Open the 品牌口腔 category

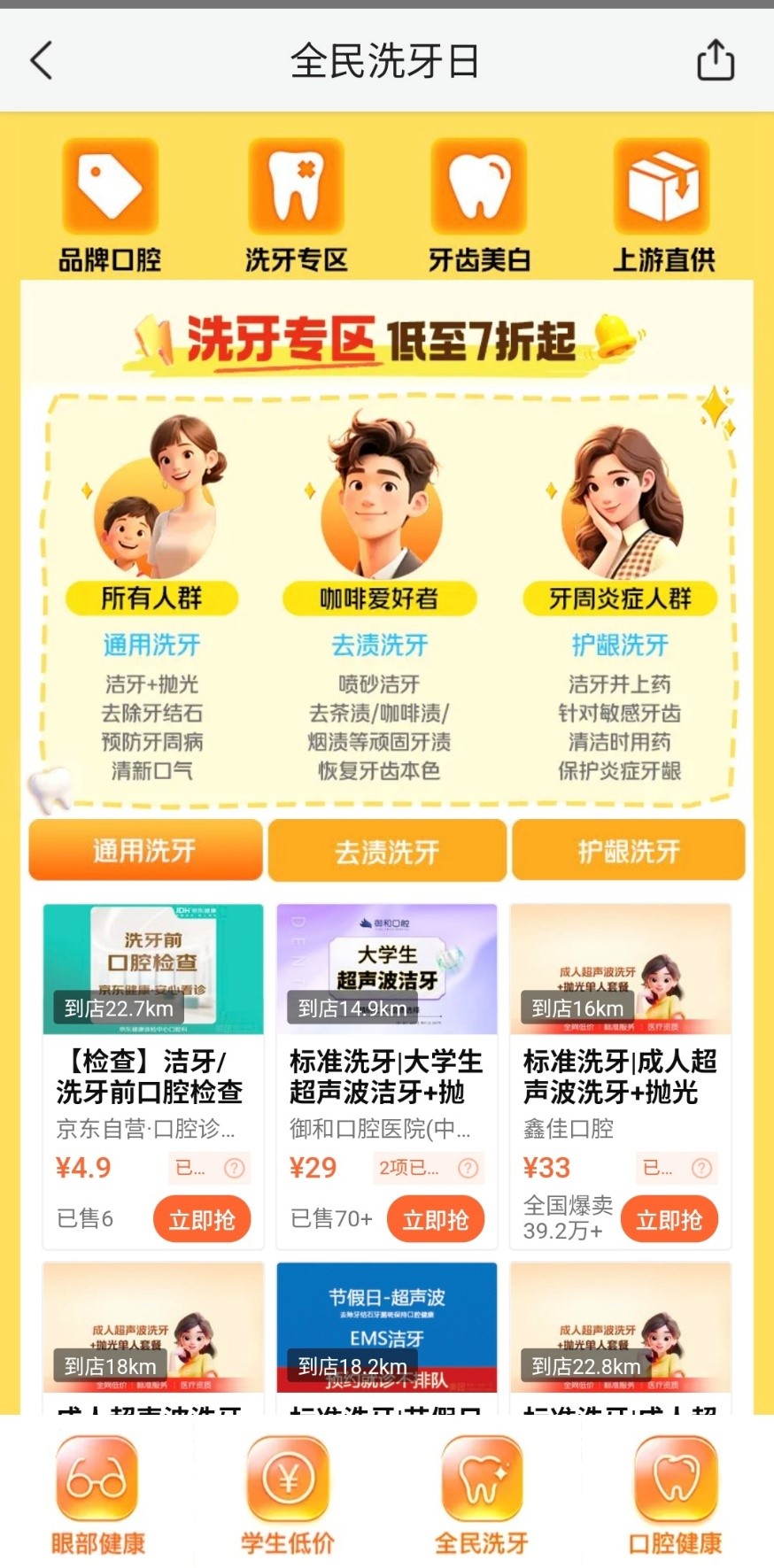point(110,205)
